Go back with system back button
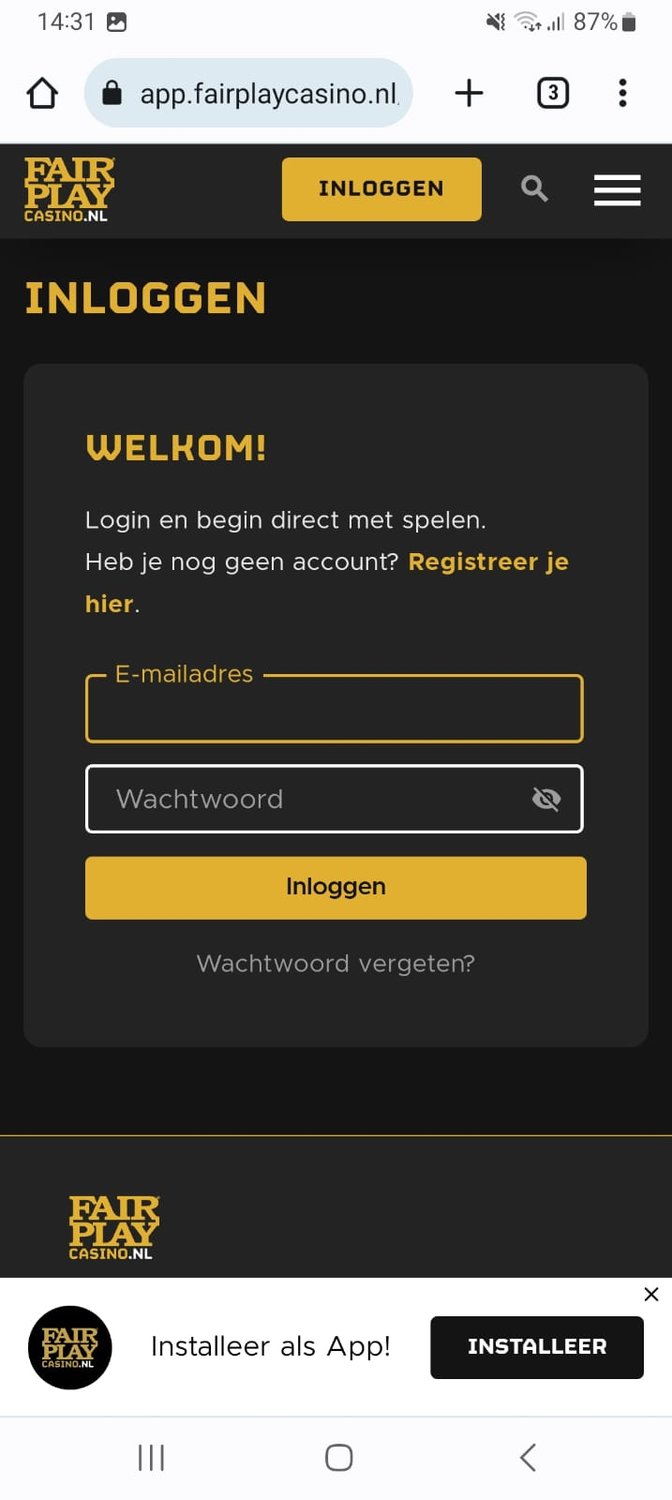The width and height of the screenshot is (672, 1500). 528,1457
